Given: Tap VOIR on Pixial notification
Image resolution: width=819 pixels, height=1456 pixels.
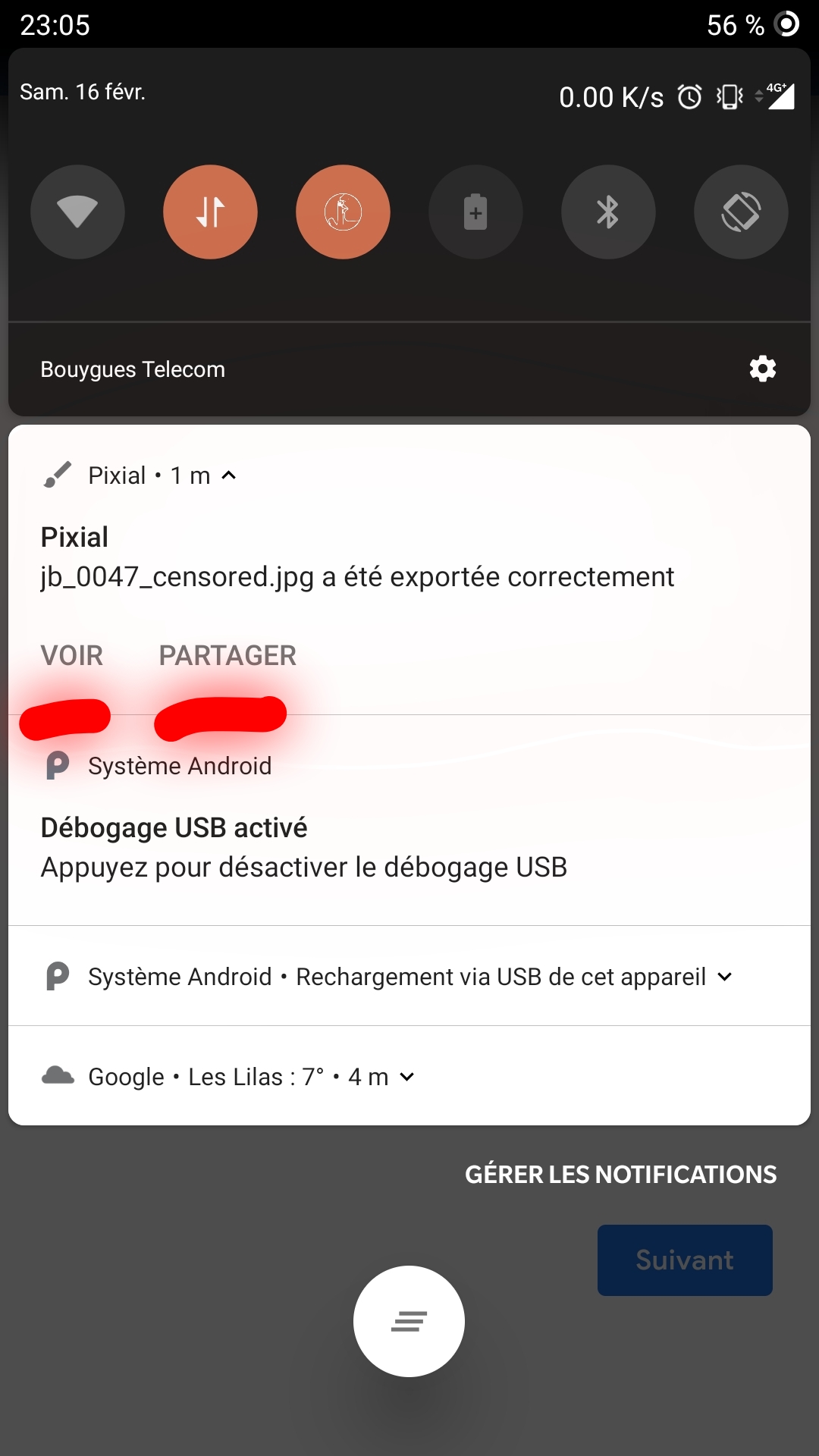Looking at the screenshot, I should click(72, 656).
